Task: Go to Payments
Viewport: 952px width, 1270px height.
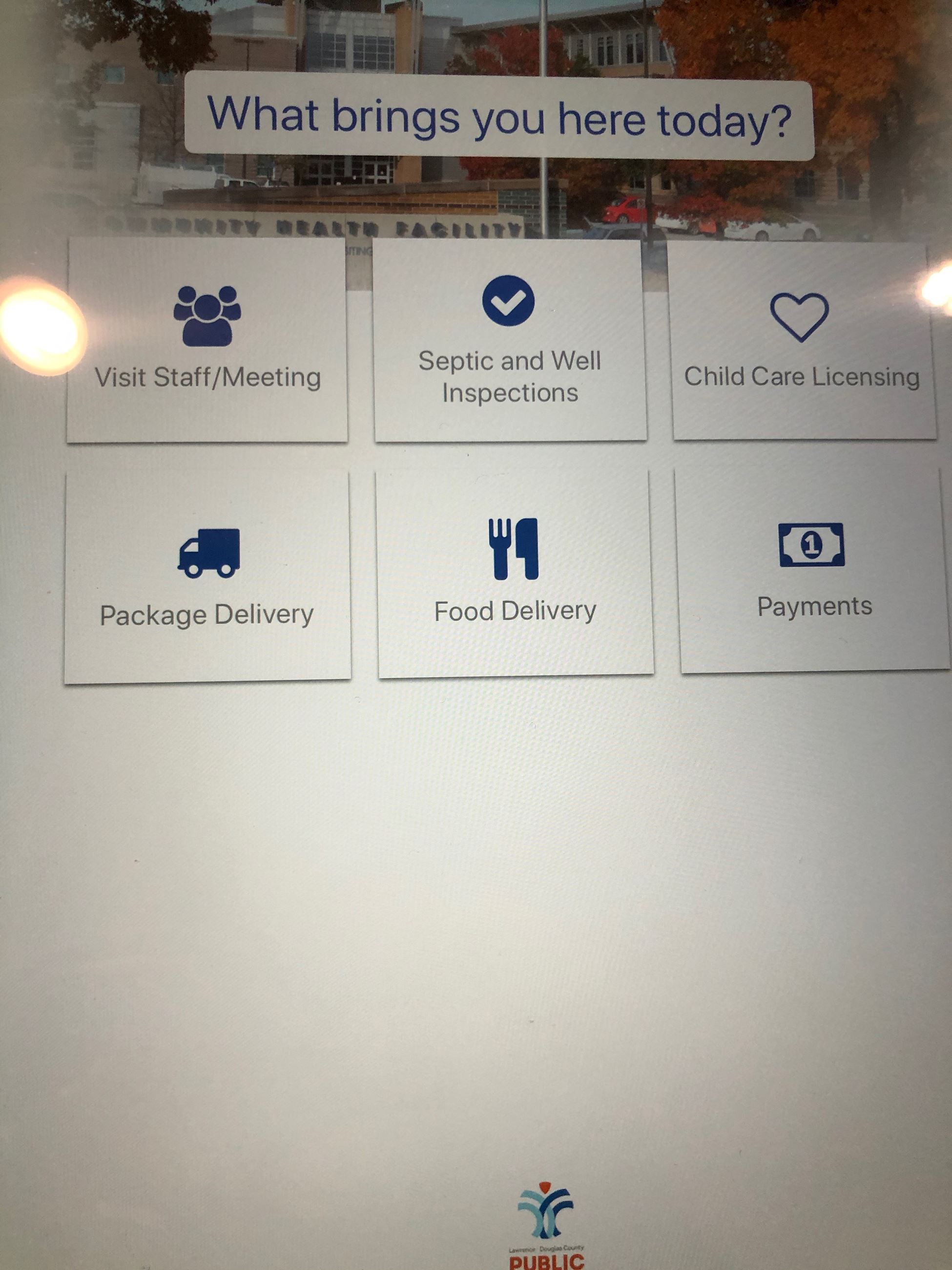Action: click(x=813, y=571)
